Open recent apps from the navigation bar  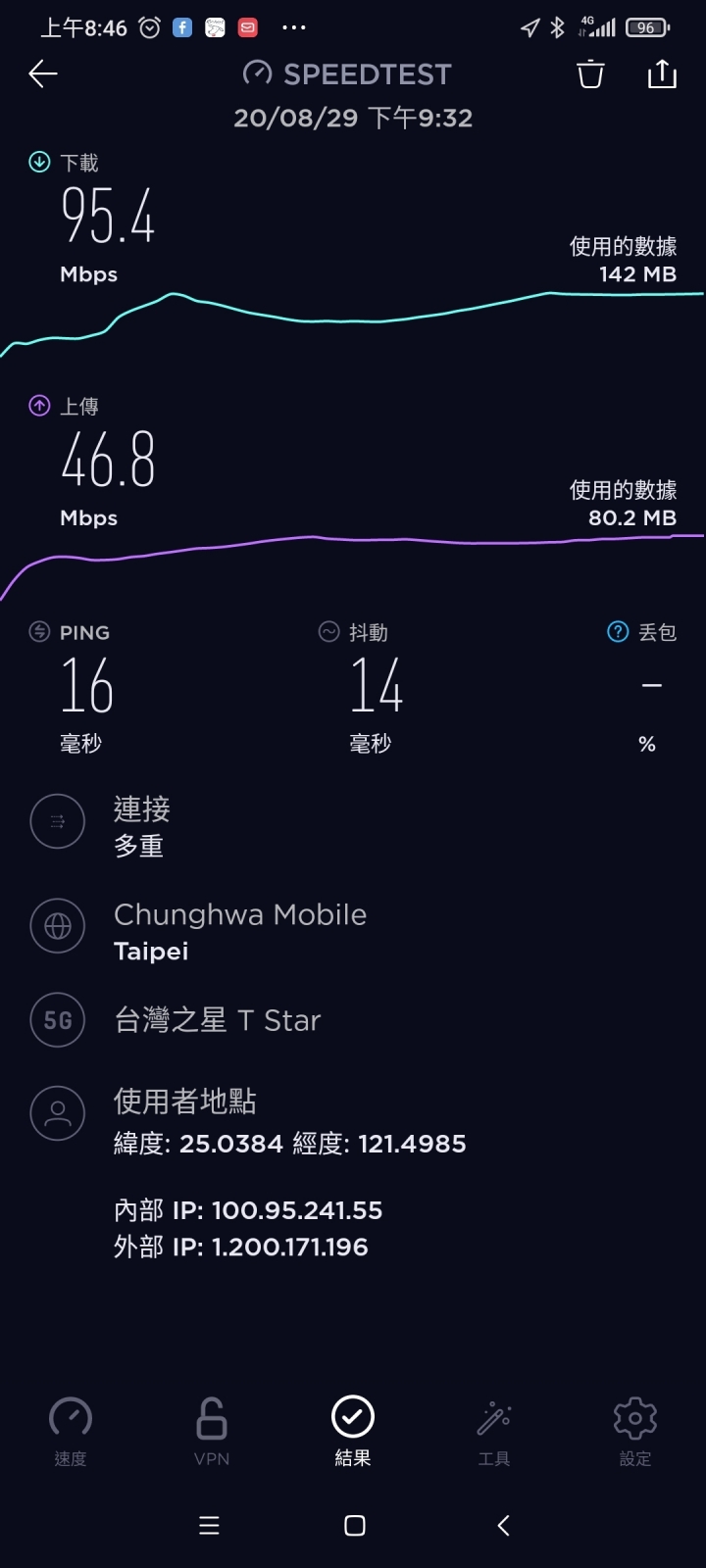pos(209,1525)
